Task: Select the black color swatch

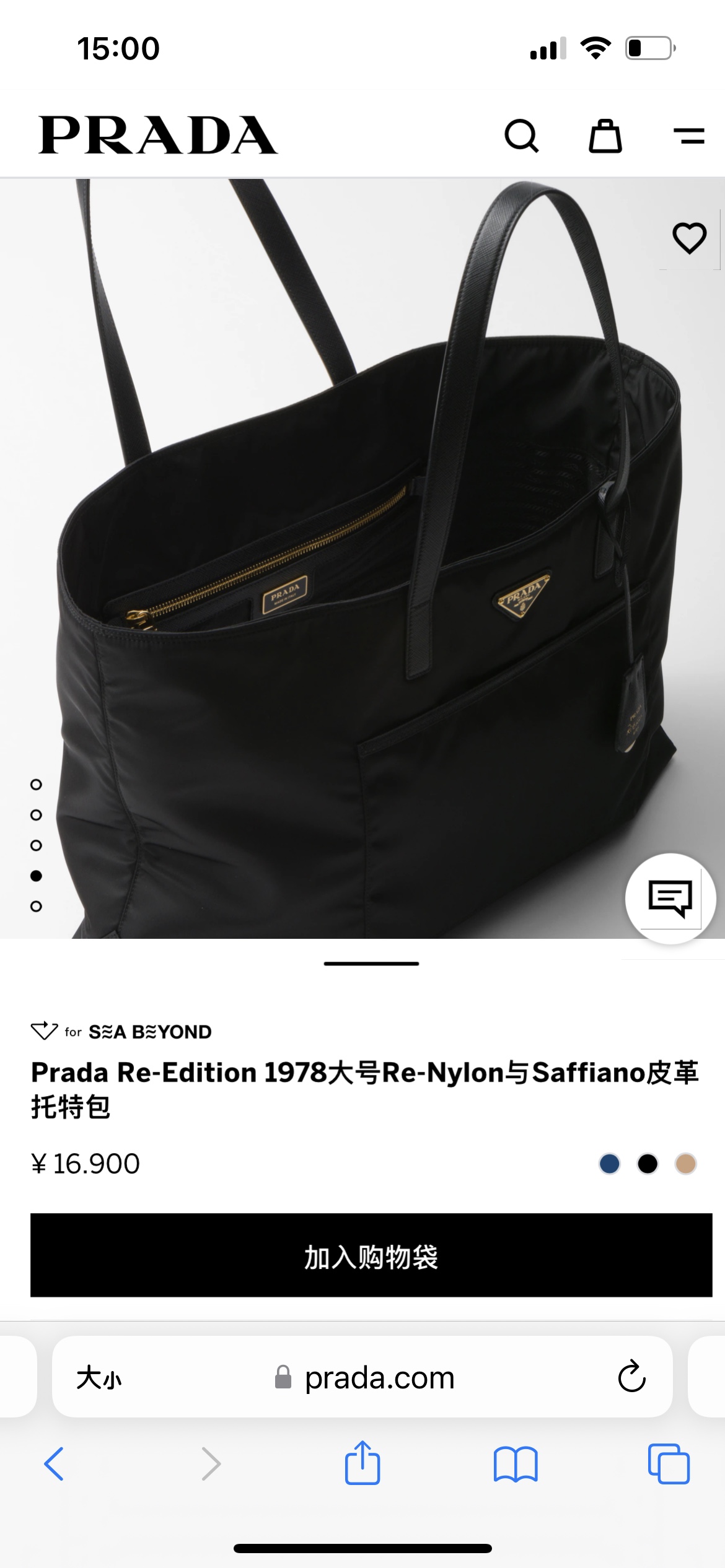Action: [x=648, y=1164]
